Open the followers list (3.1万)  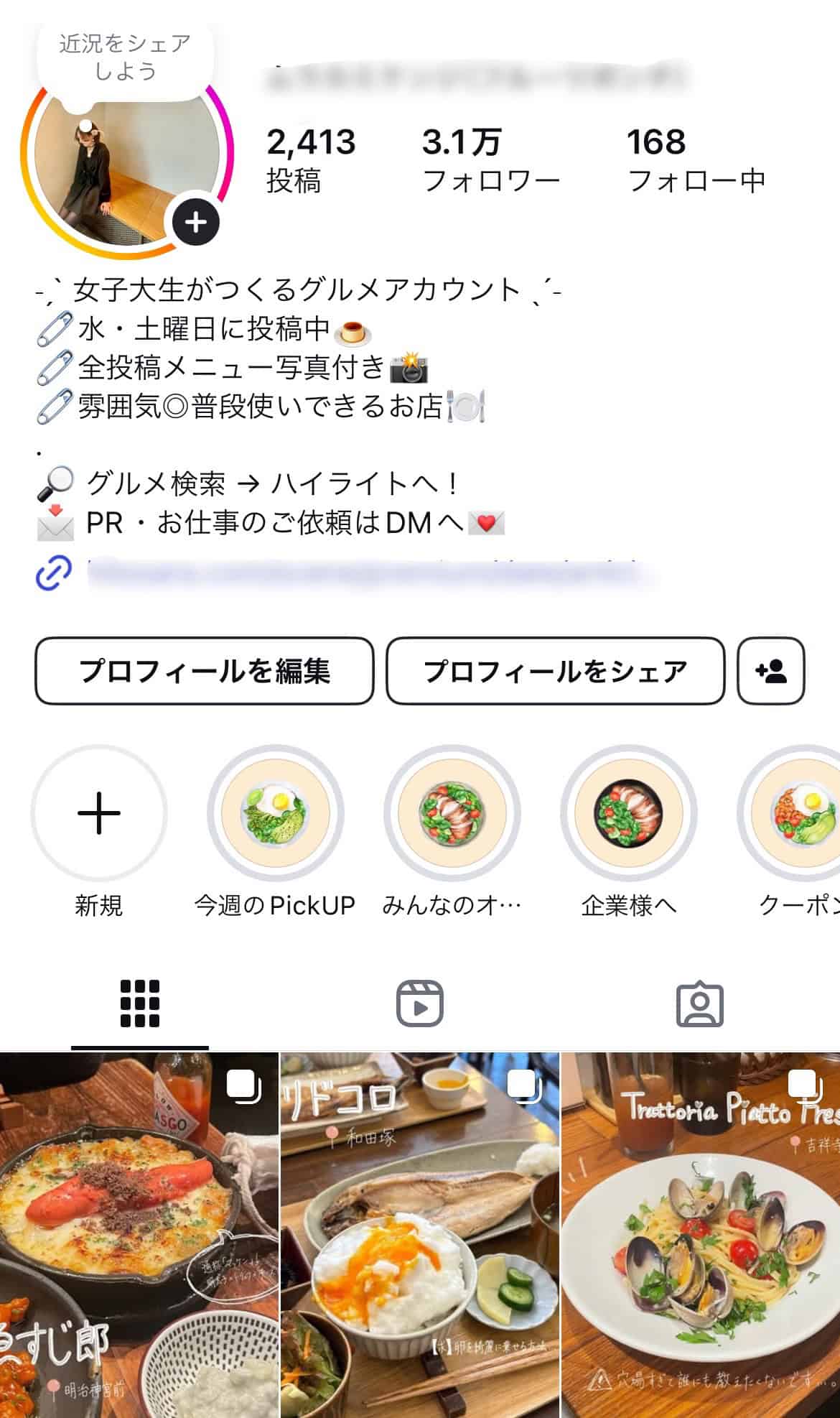pyautogui.click(x=490, y=161)
